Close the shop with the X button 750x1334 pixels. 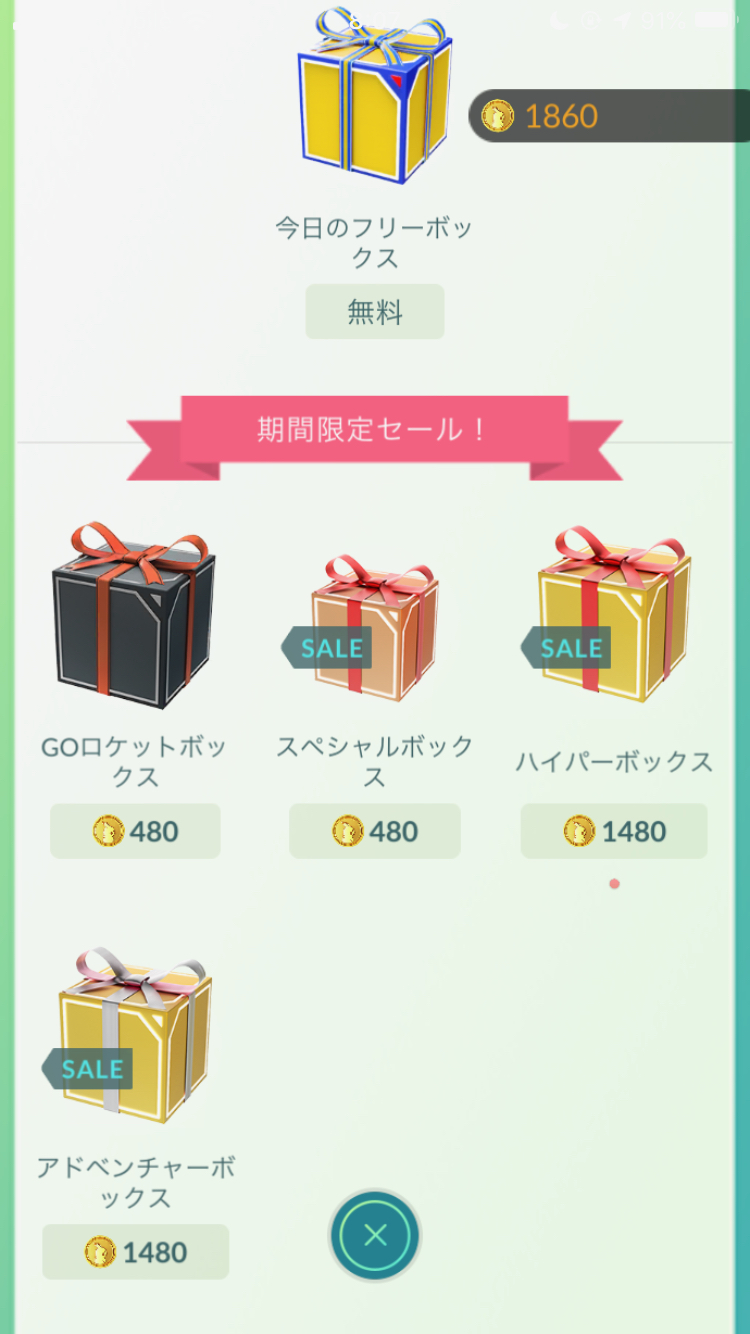point(375,1236)
